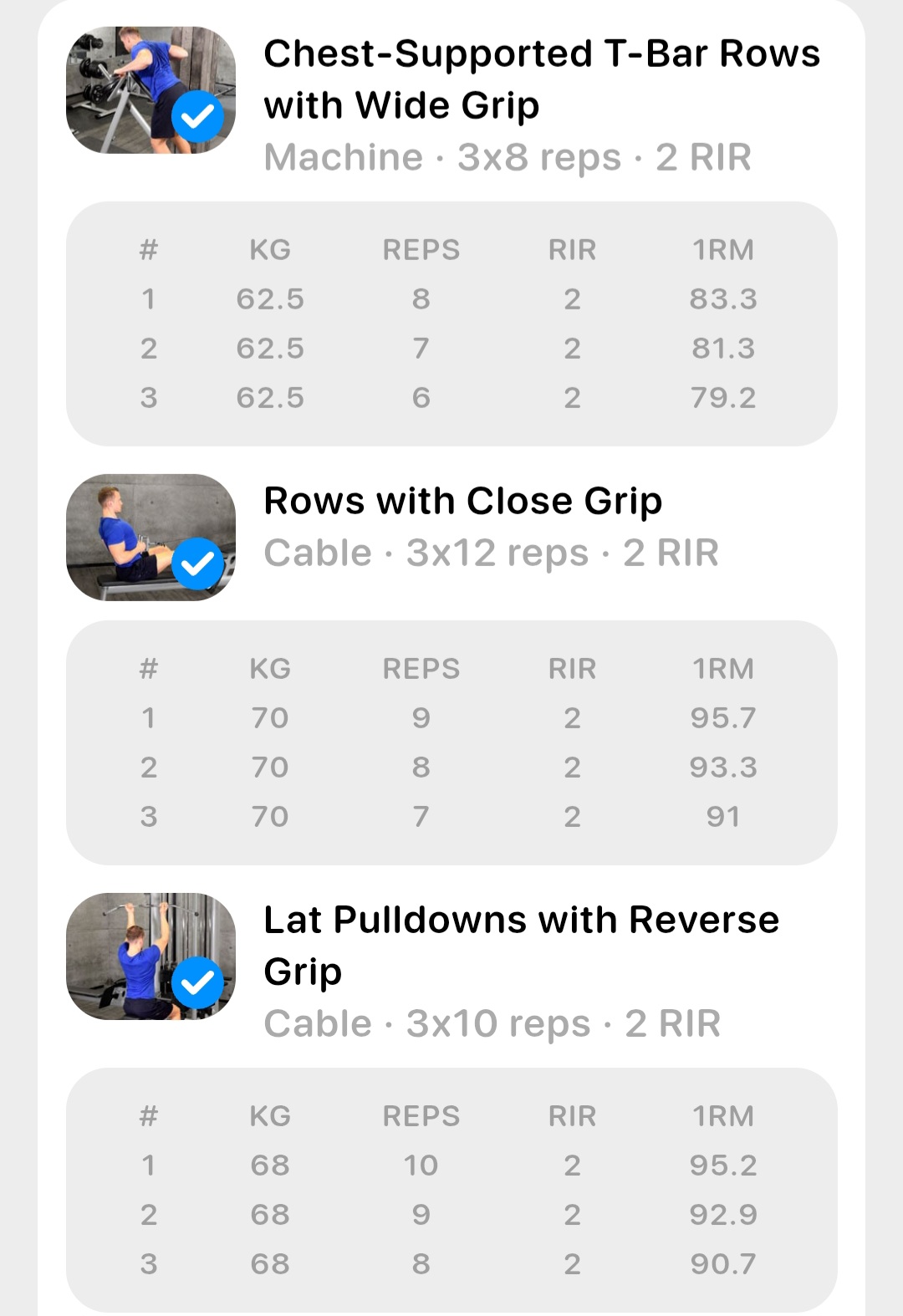The height and width of the screenshot is (1316, 903).
Task: Open the Chest-Supported T-Bar Rows exercise thumbnail
Action: point(150,90)
